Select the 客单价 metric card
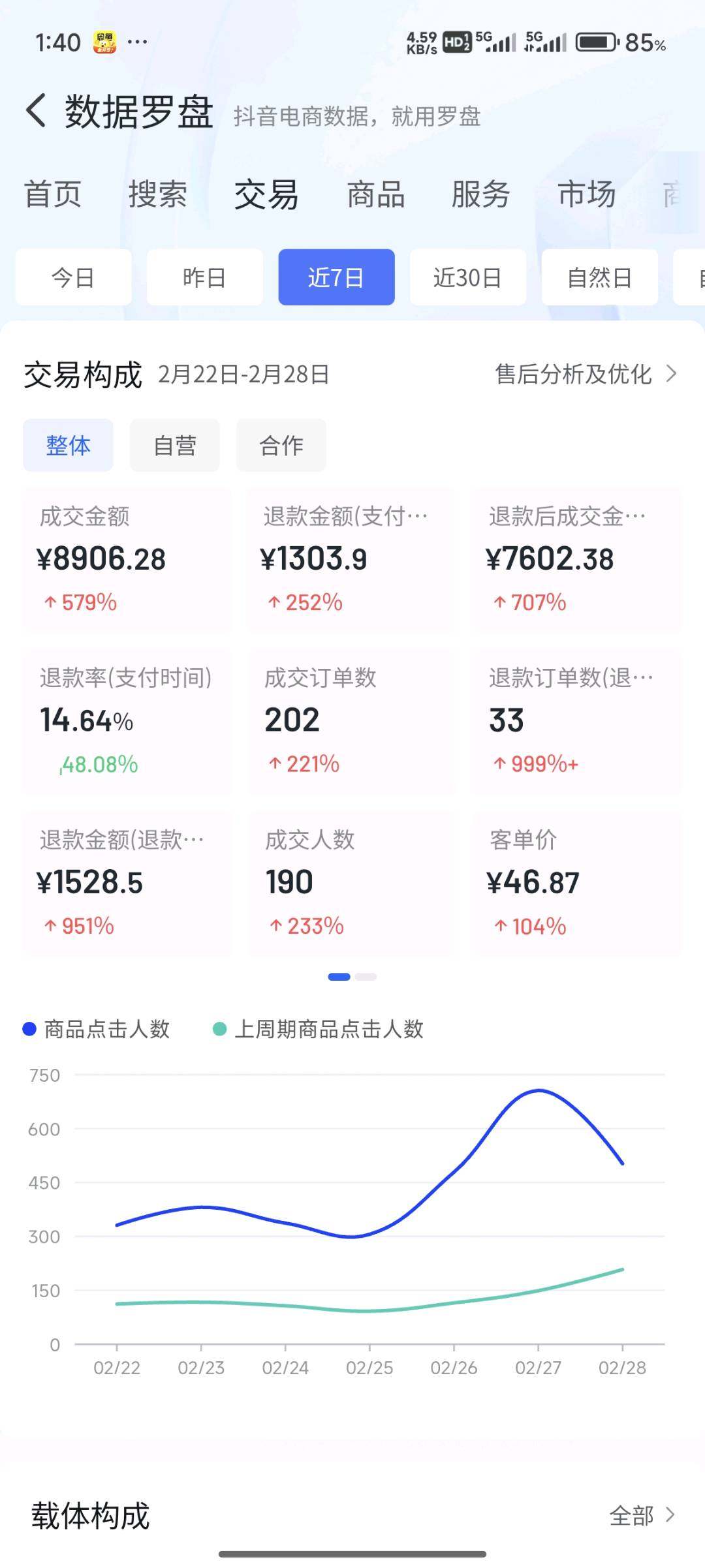 [577, 883]
